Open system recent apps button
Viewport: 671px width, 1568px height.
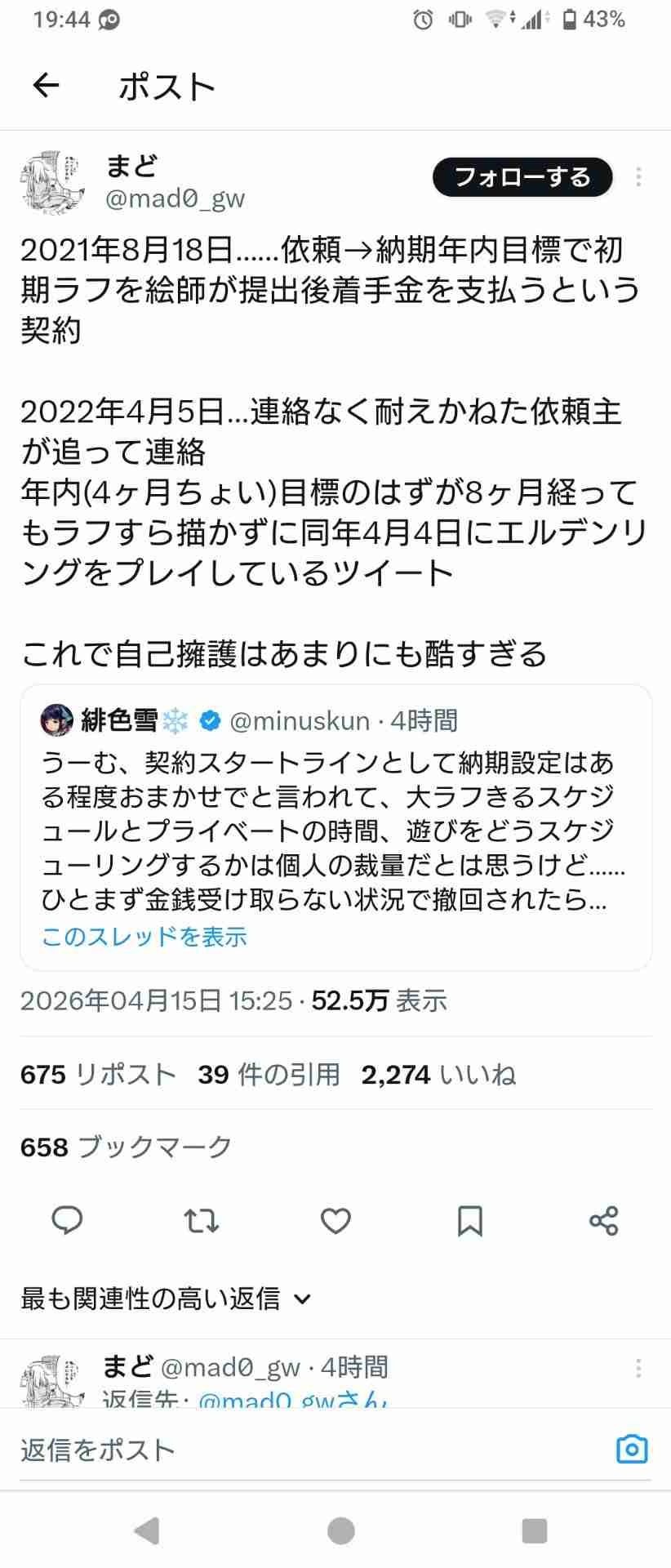click(x=534, y=1530)
